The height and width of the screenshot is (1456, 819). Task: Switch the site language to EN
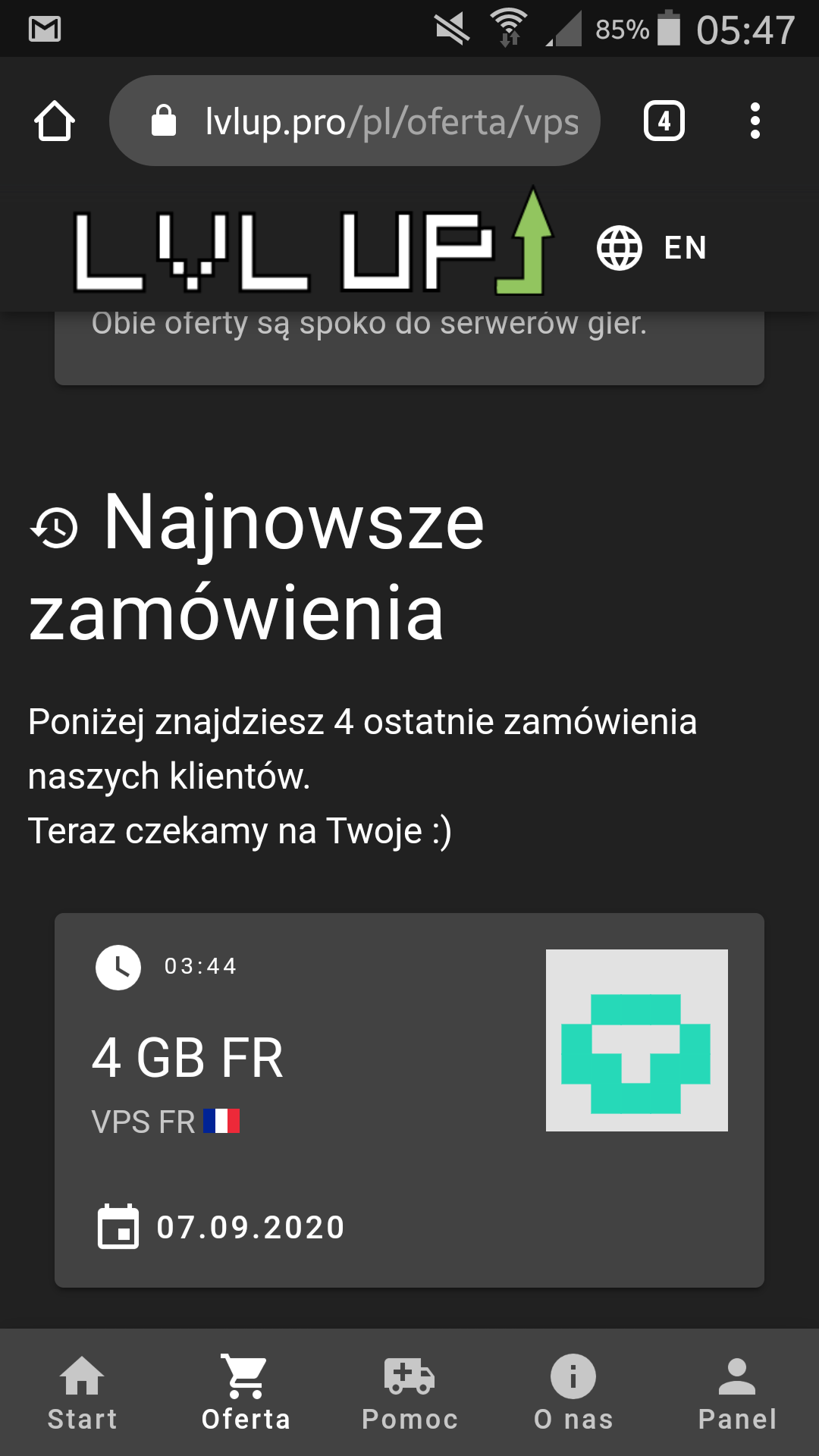[x=653, y=248]
